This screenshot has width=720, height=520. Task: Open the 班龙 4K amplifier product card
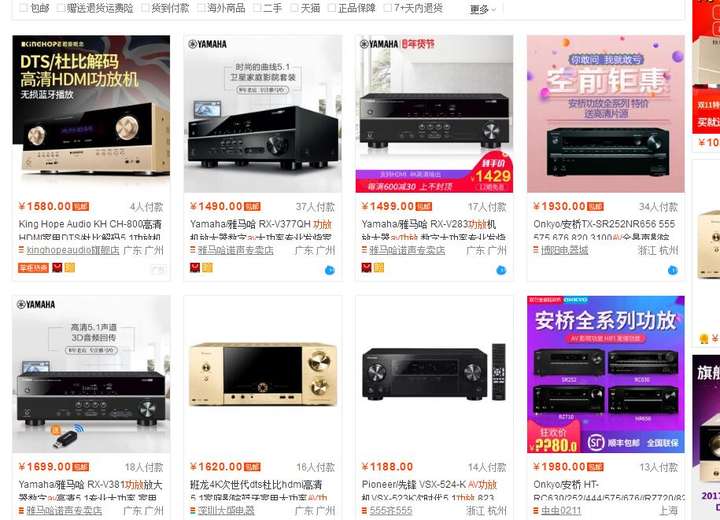(x=262, y=373)
